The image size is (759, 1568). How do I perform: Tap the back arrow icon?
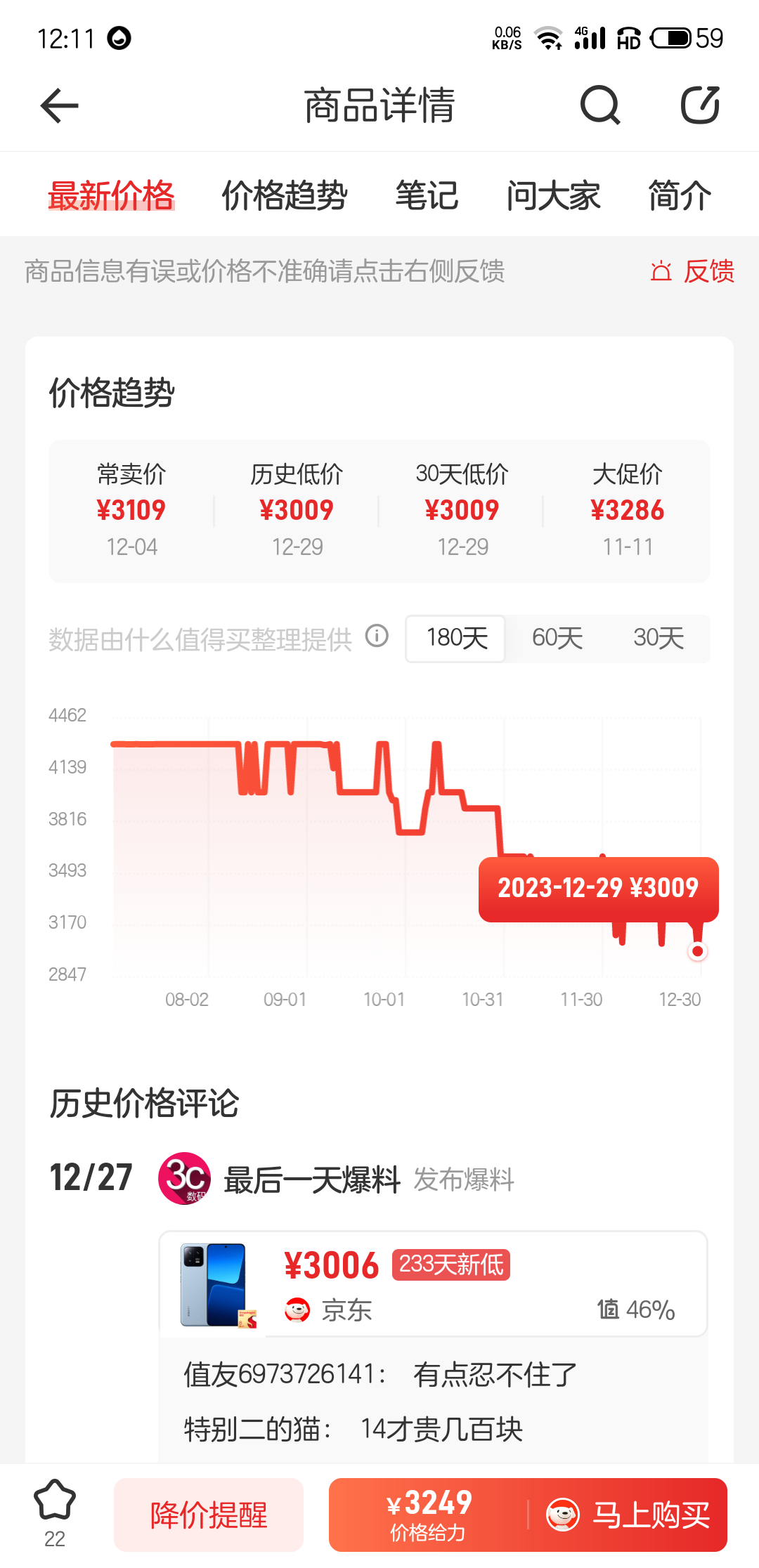tap(59, 104)
